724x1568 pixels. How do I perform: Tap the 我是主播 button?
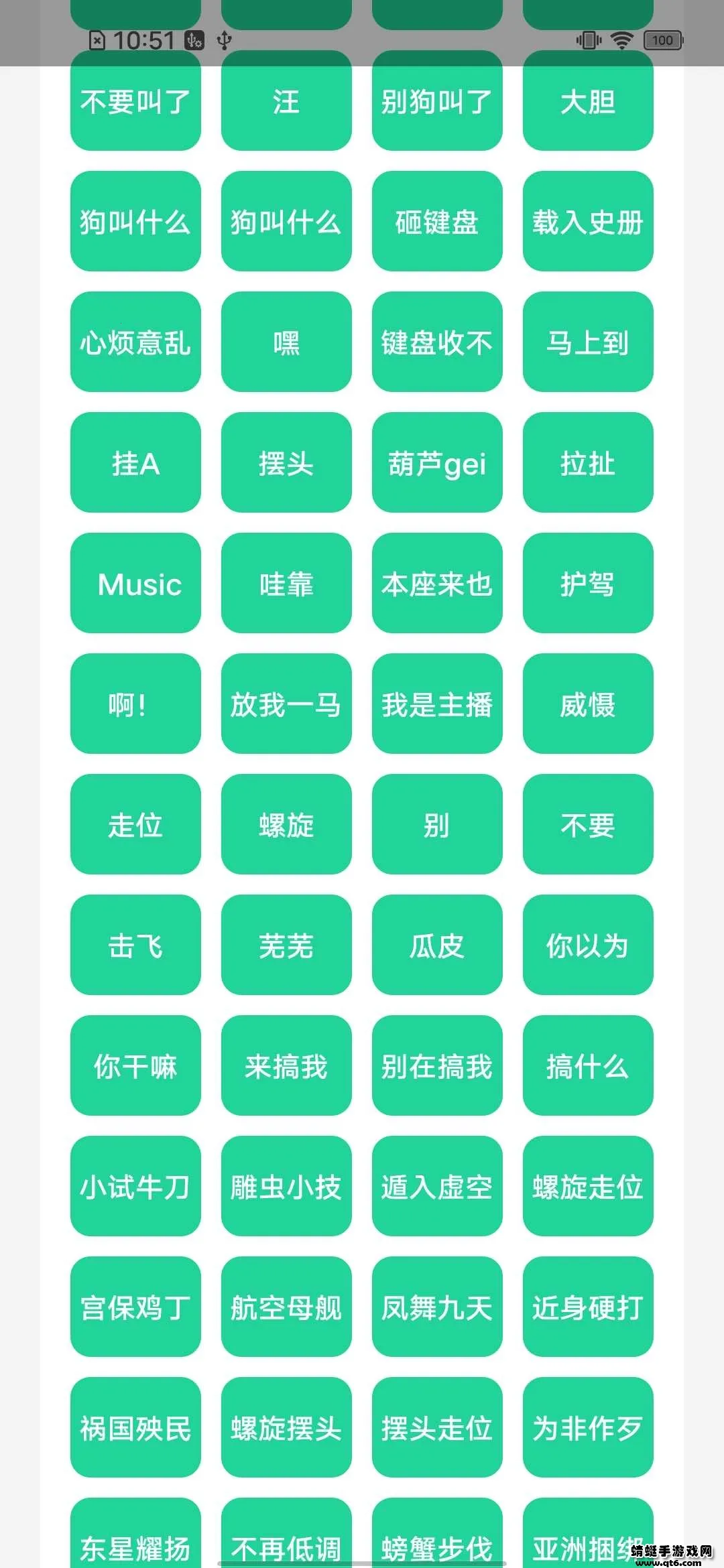click(x=437, y=704)
